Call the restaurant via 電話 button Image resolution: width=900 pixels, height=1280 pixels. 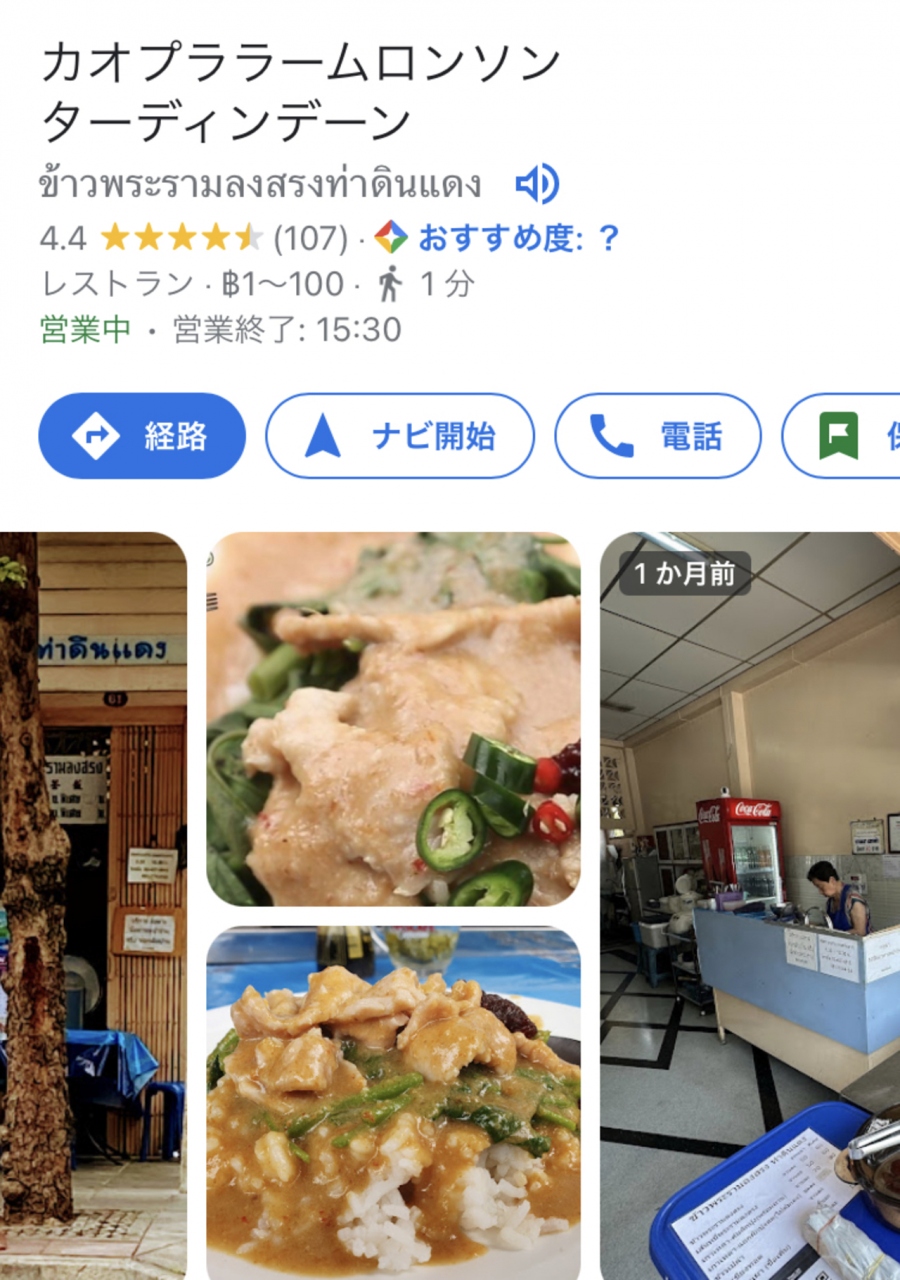(657, 436)
